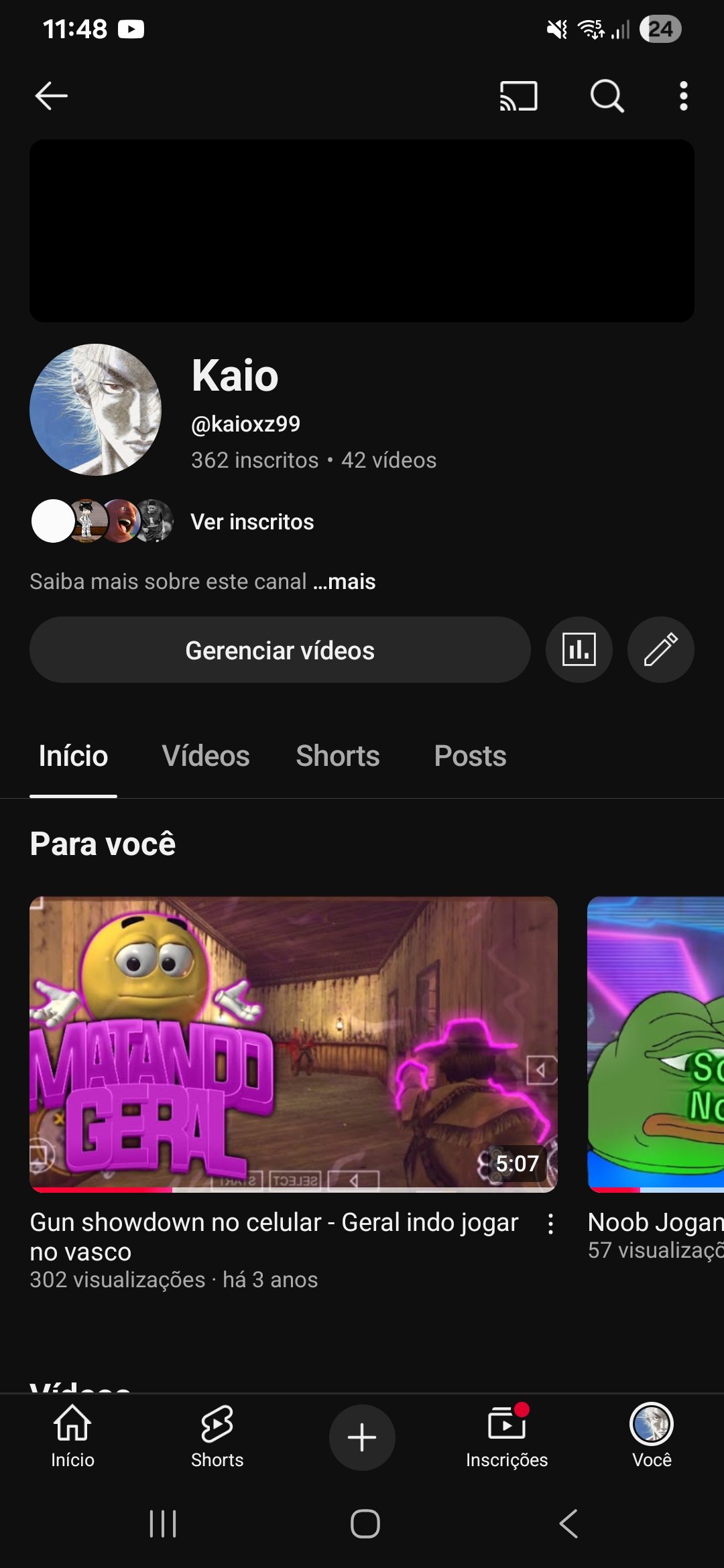
Task: Switch to the Posts tab
Action: (470, 757)
